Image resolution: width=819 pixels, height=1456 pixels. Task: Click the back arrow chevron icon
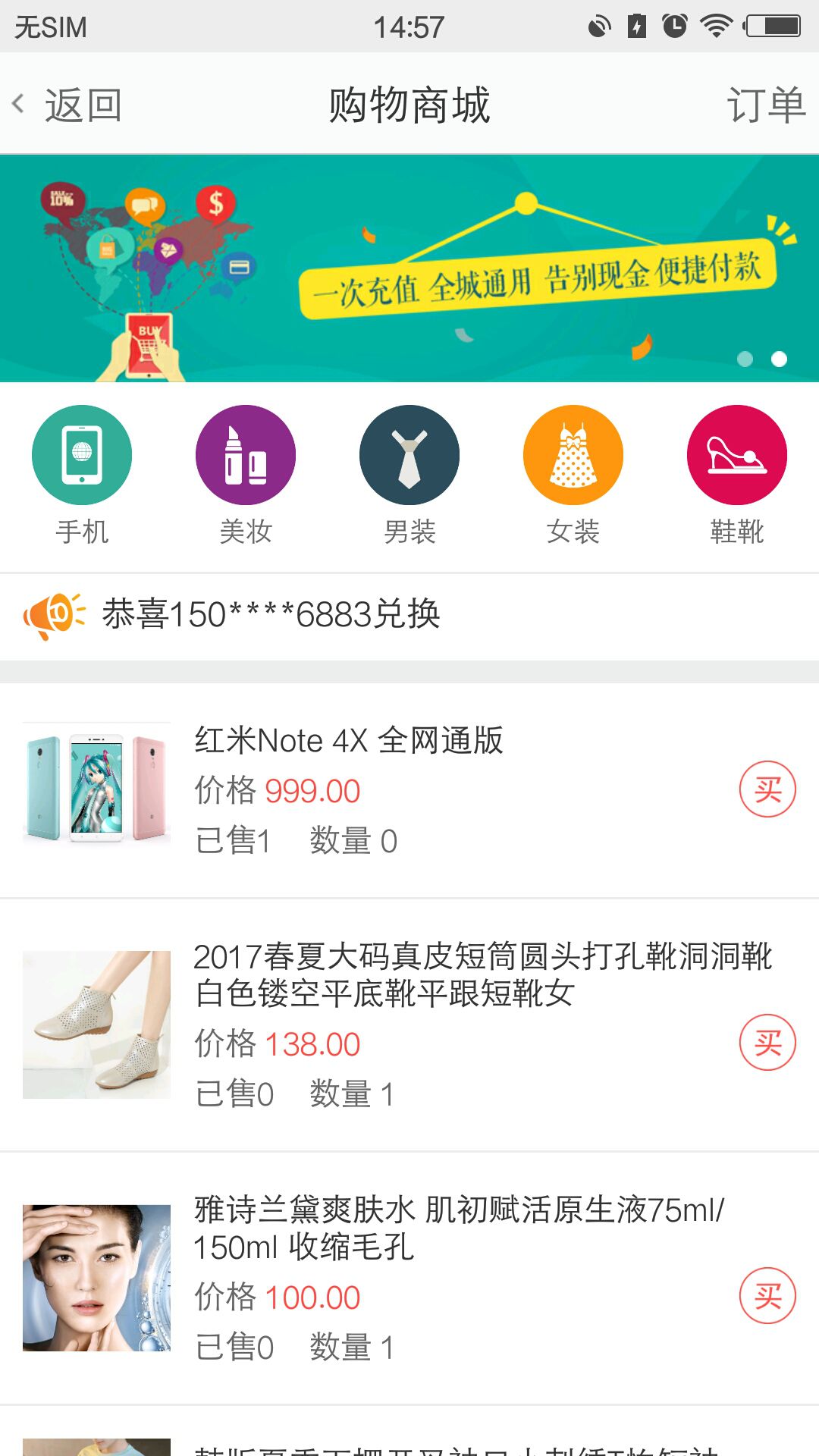18,104
